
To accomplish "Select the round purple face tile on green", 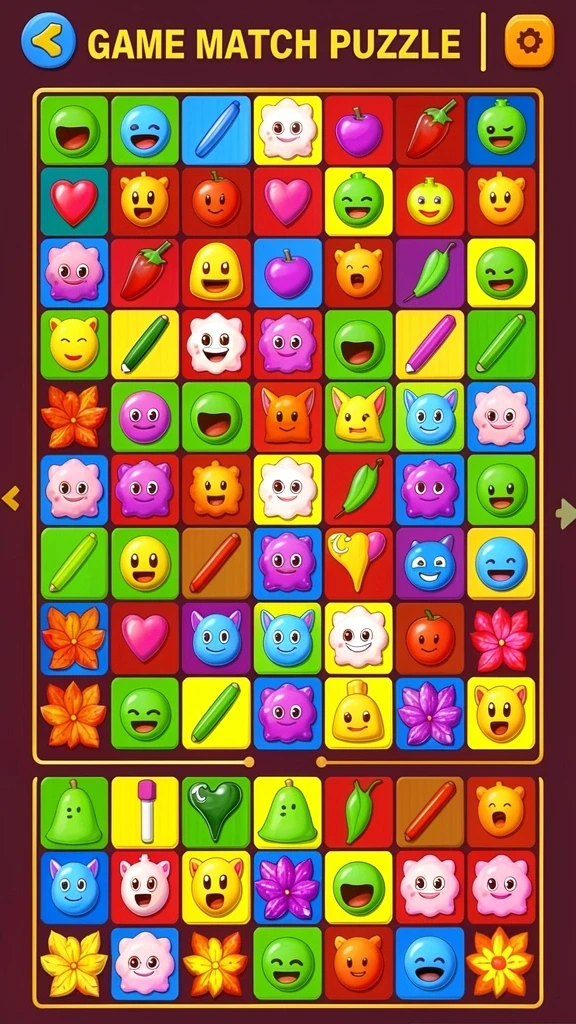I will 145,417.
